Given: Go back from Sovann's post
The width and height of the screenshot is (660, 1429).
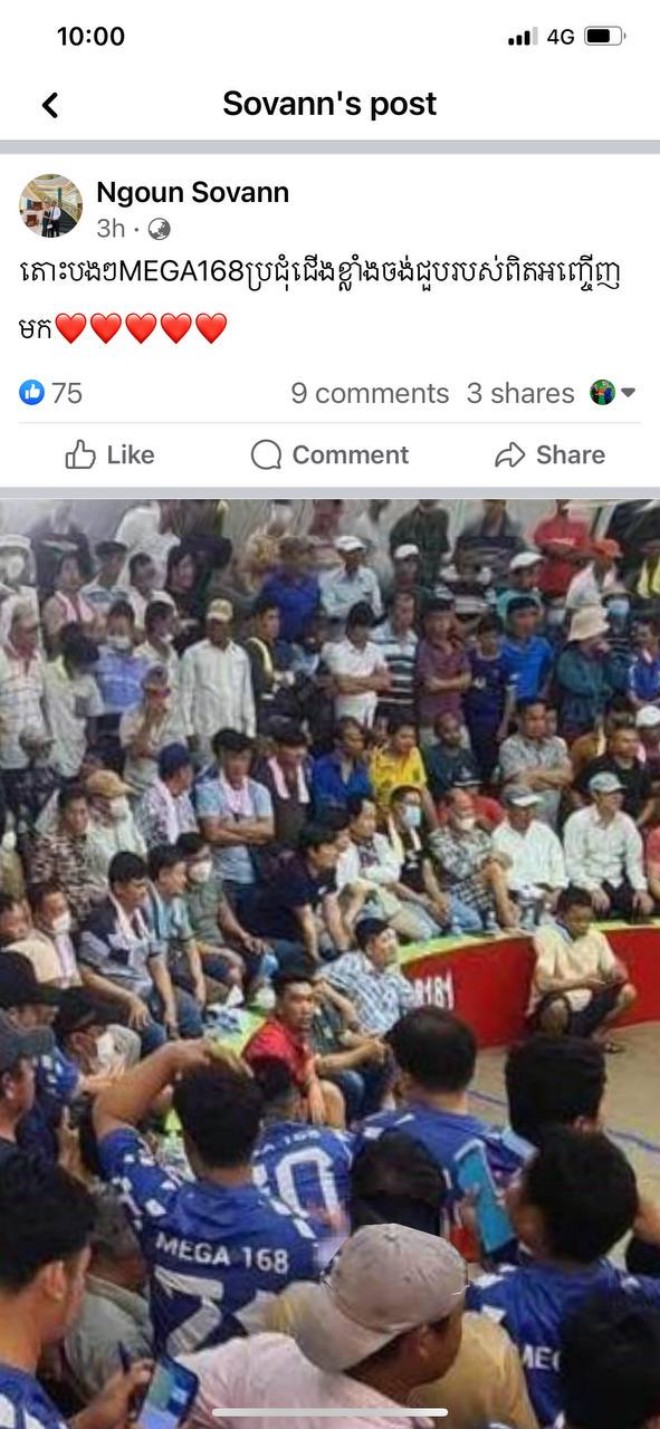Looking at the screenshot, I should tap(50, 104).
